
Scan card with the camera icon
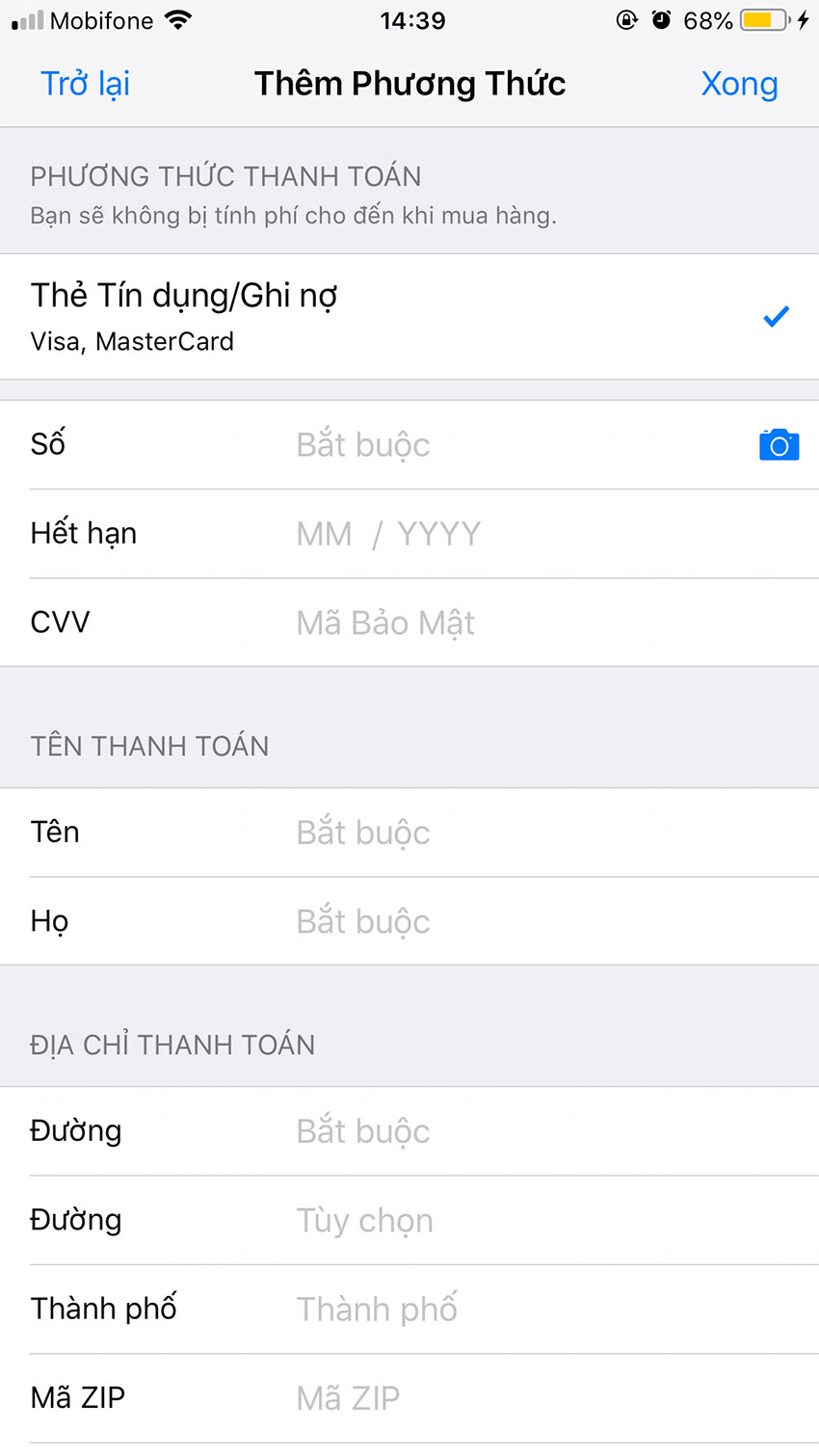(x=779, y=445)
